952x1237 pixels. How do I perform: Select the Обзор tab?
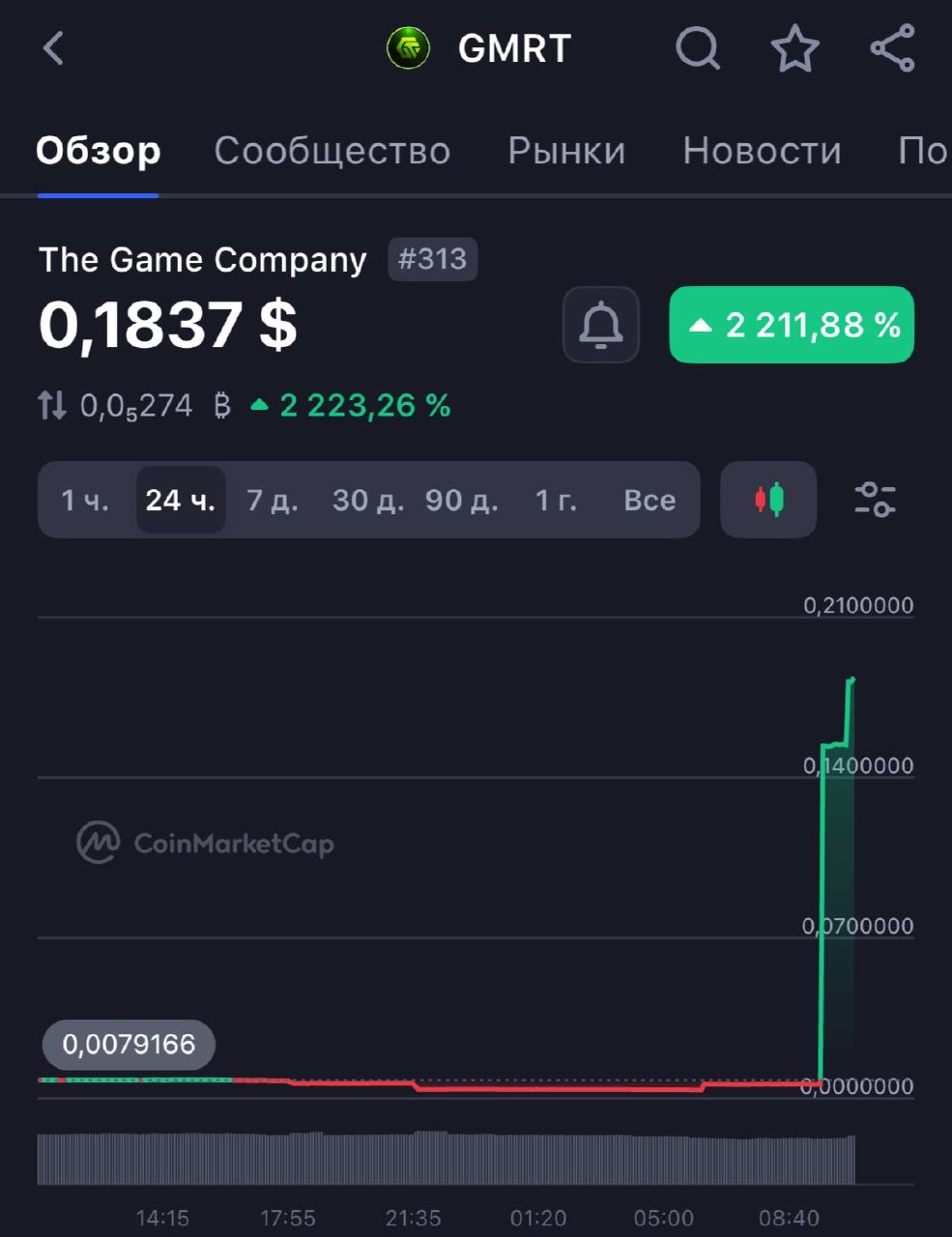pyautogui.click(x=98, y=151)
